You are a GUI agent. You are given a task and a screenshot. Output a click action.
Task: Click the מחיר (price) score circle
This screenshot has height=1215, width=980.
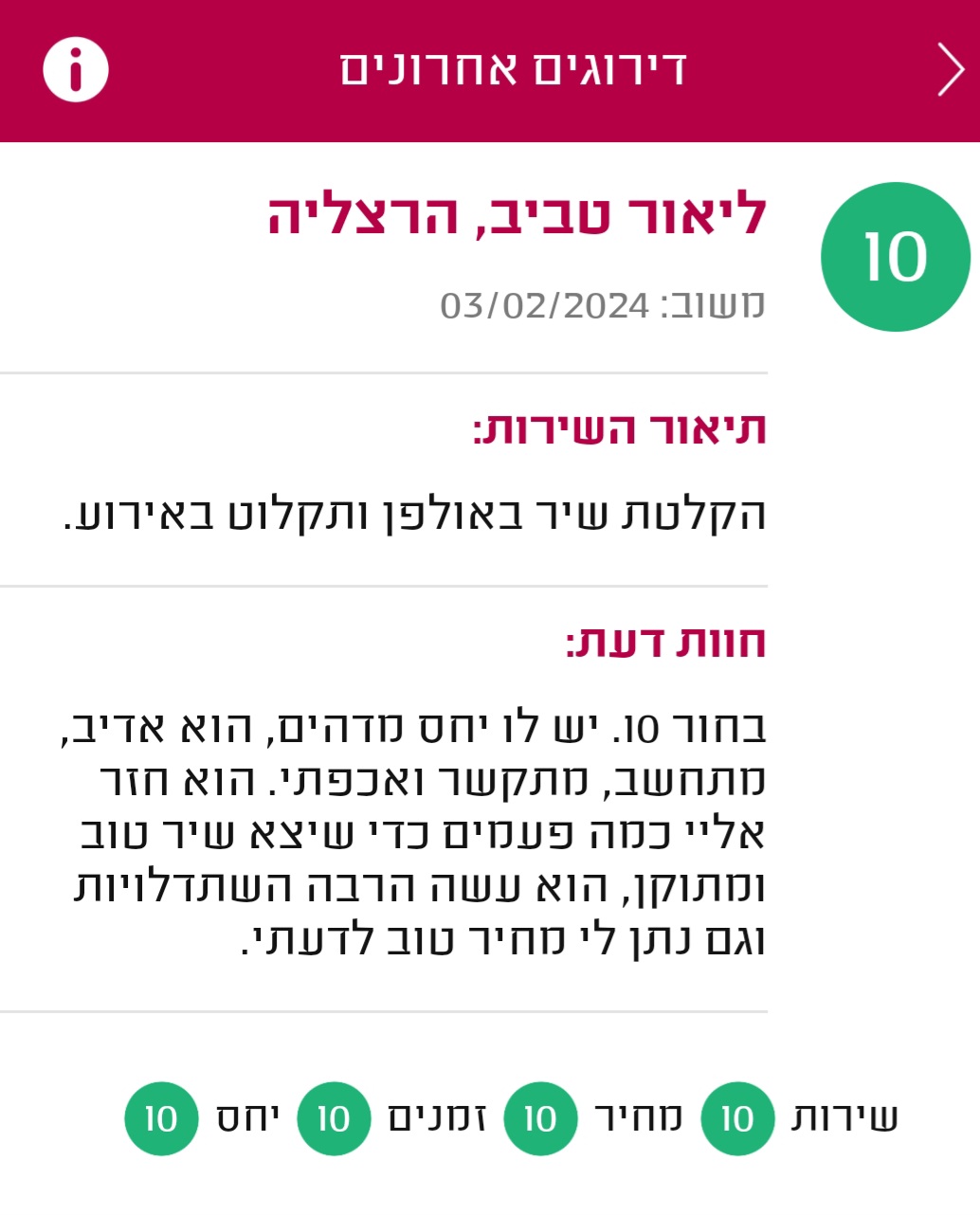pos(540,1117)
